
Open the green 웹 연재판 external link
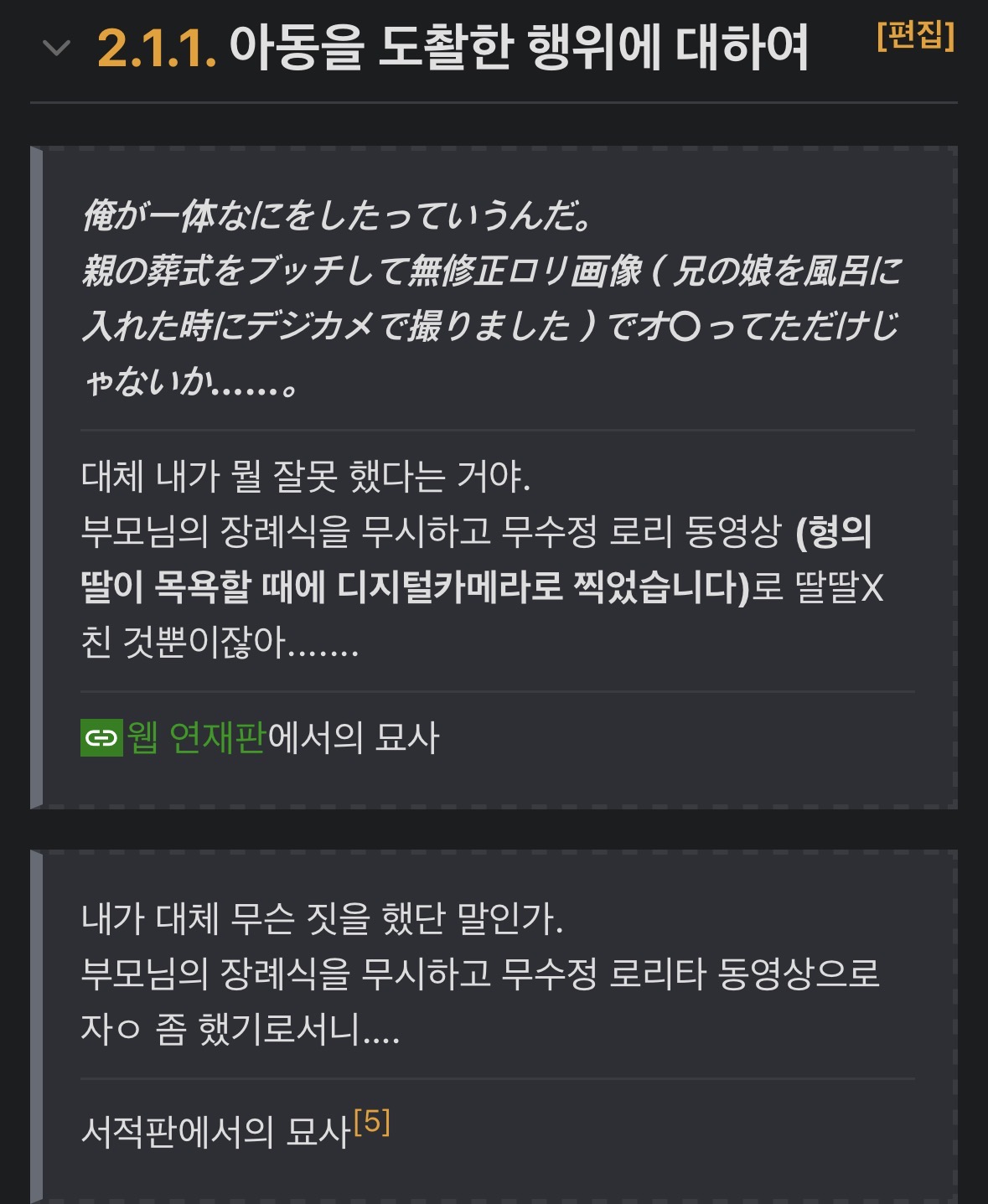[194, 737]
